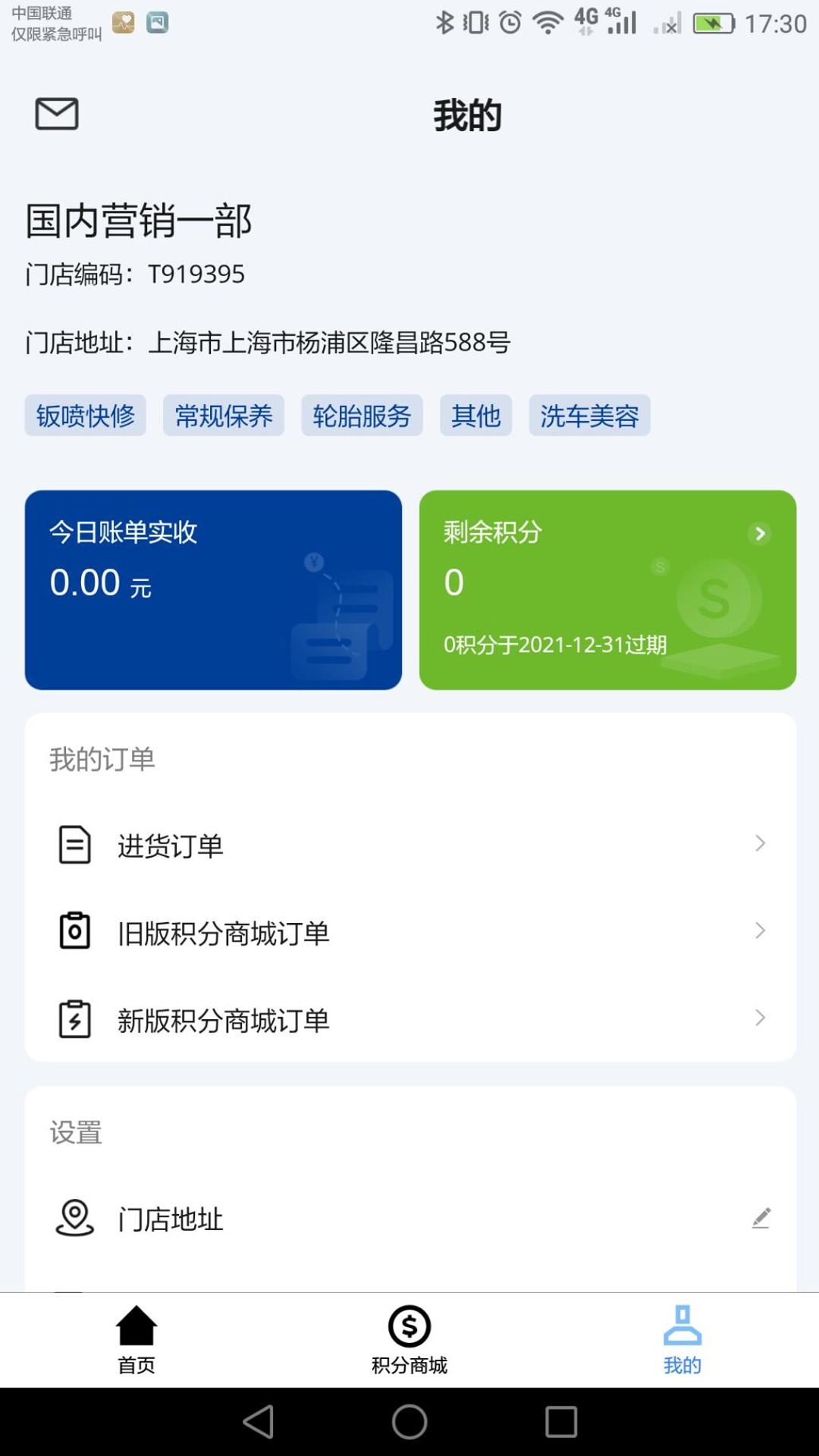Open the 今日账单实收 card
Viewport: 819px width, 1456px height.
[x=213, y=589]
